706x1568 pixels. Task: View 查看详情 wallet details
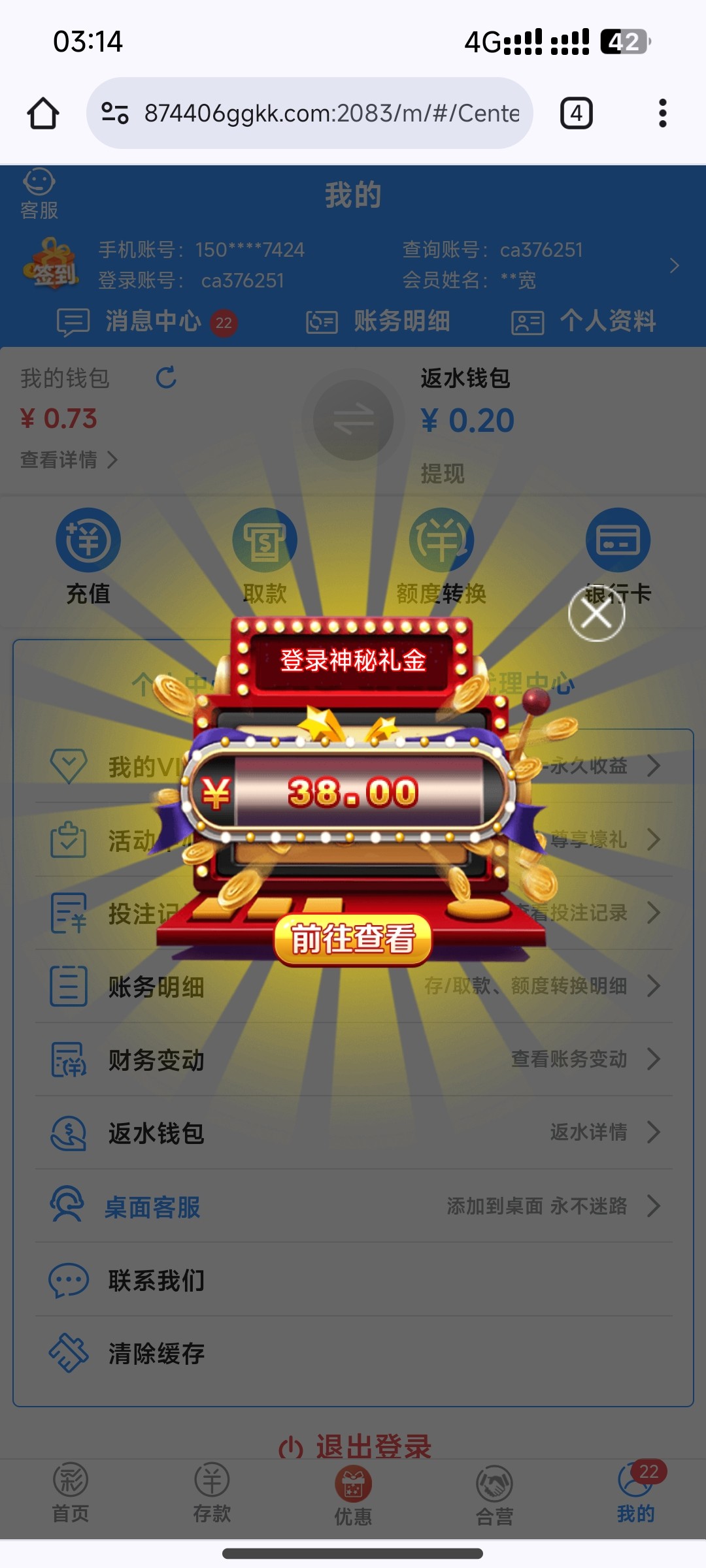pos(69,460)
